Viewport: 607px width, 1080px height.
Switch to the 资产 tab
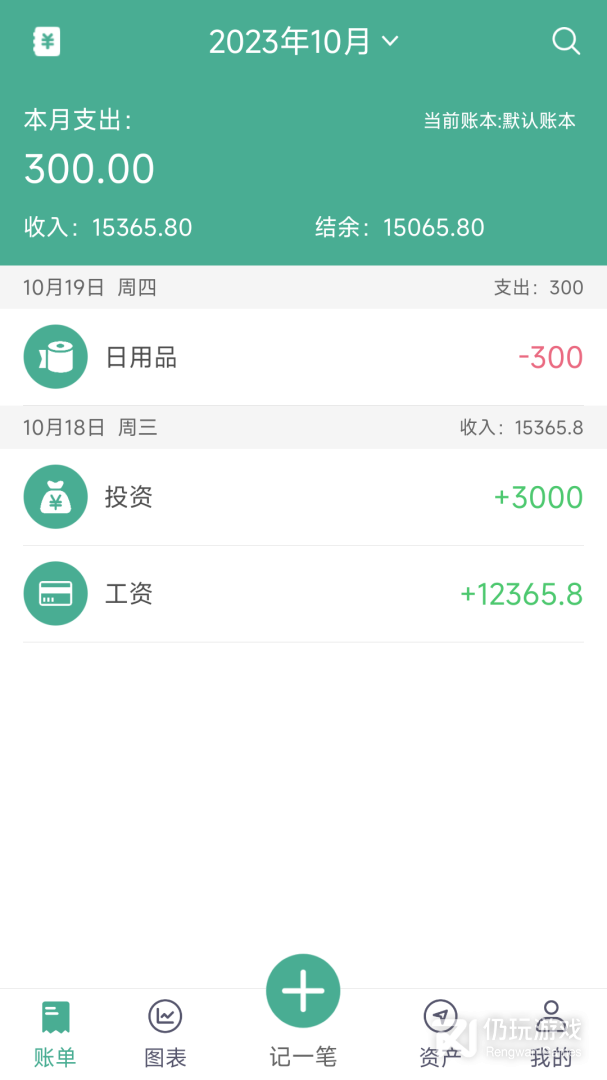(x=440, y=1035)
